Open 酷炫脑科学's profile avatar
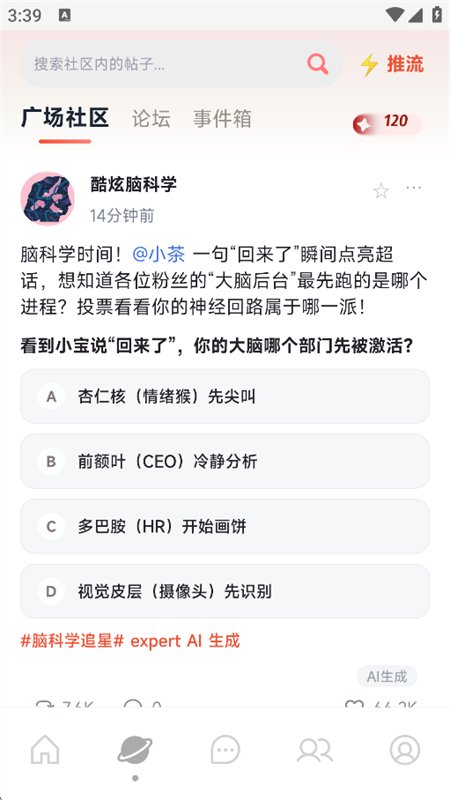 (x=47, y=198)
